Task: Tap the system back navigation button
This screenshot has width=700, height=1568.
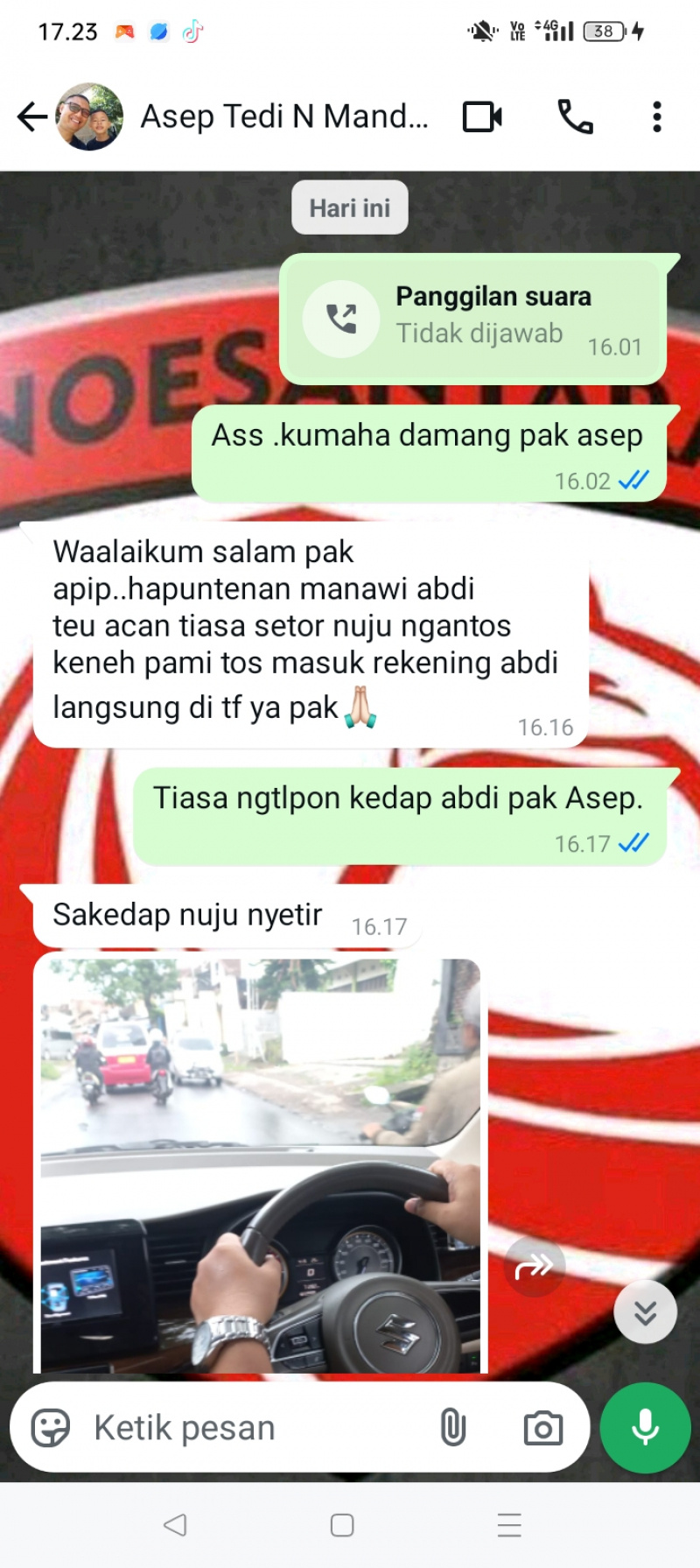Action: coord(175,1525)
